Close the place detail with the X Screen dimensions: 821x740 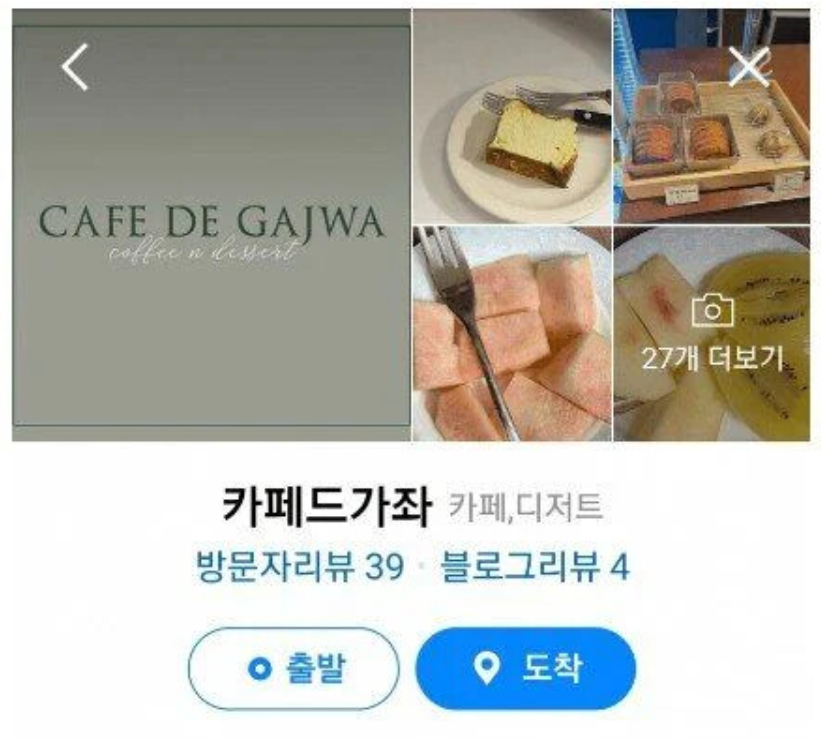click(748, 68)
